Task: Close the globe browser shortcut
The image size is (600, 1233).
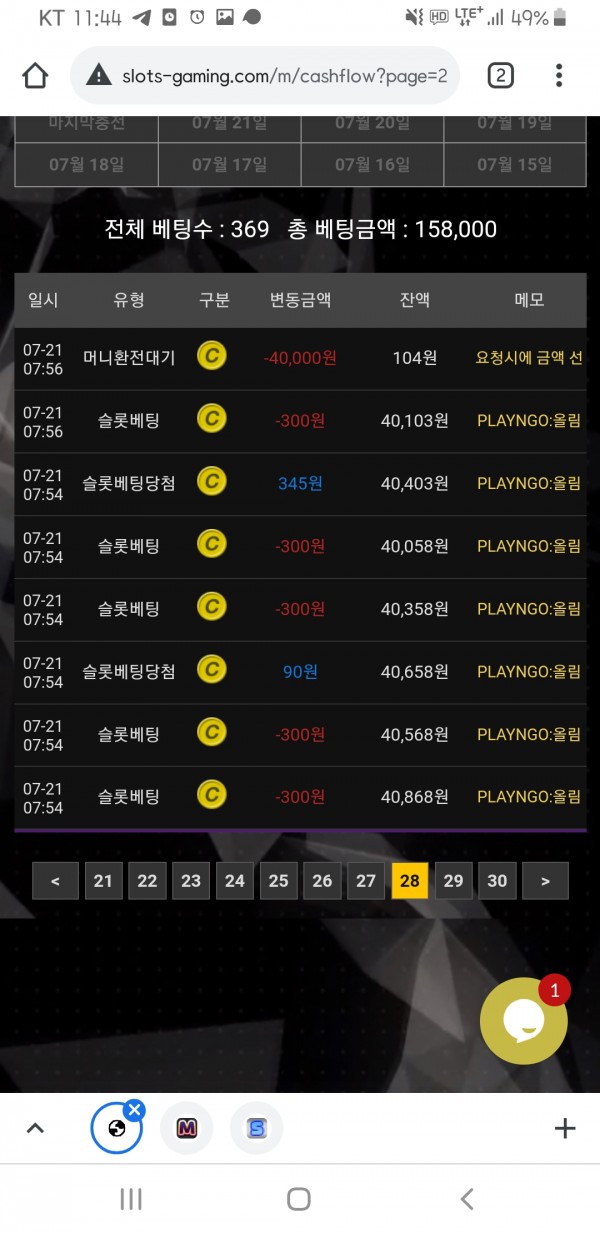Action: [x=135, y=1109]
